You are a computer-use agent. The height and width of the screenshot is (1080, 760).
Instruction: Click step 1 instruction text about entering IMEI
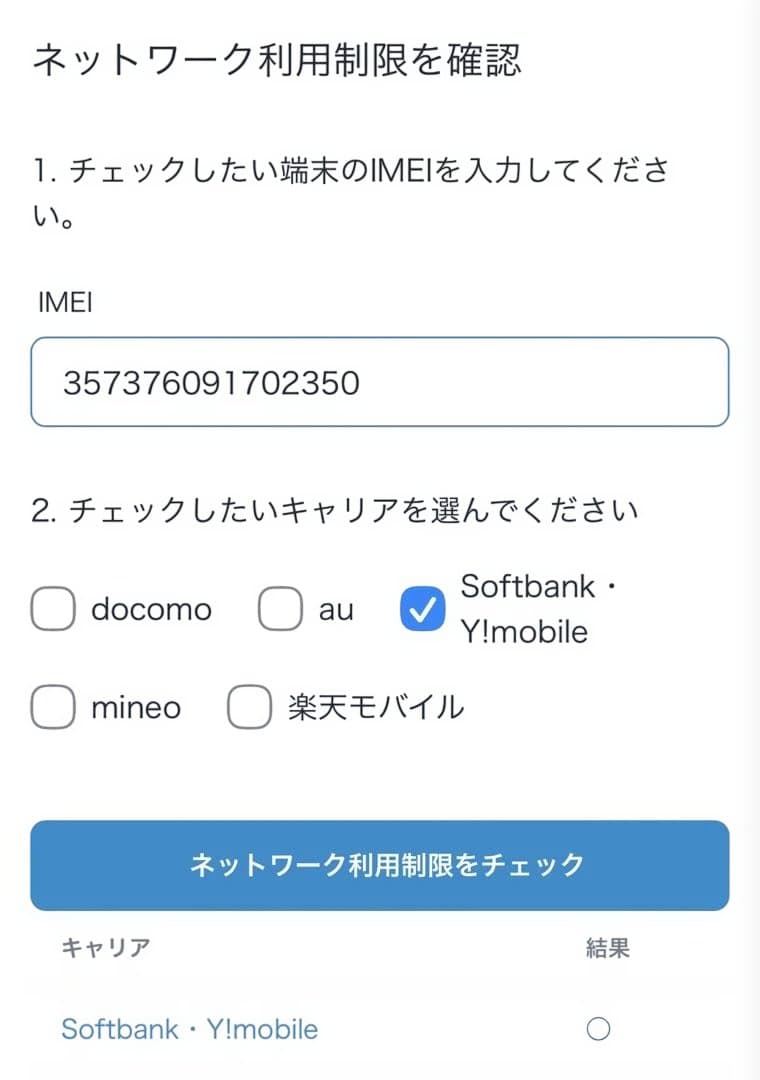point(356,188)
